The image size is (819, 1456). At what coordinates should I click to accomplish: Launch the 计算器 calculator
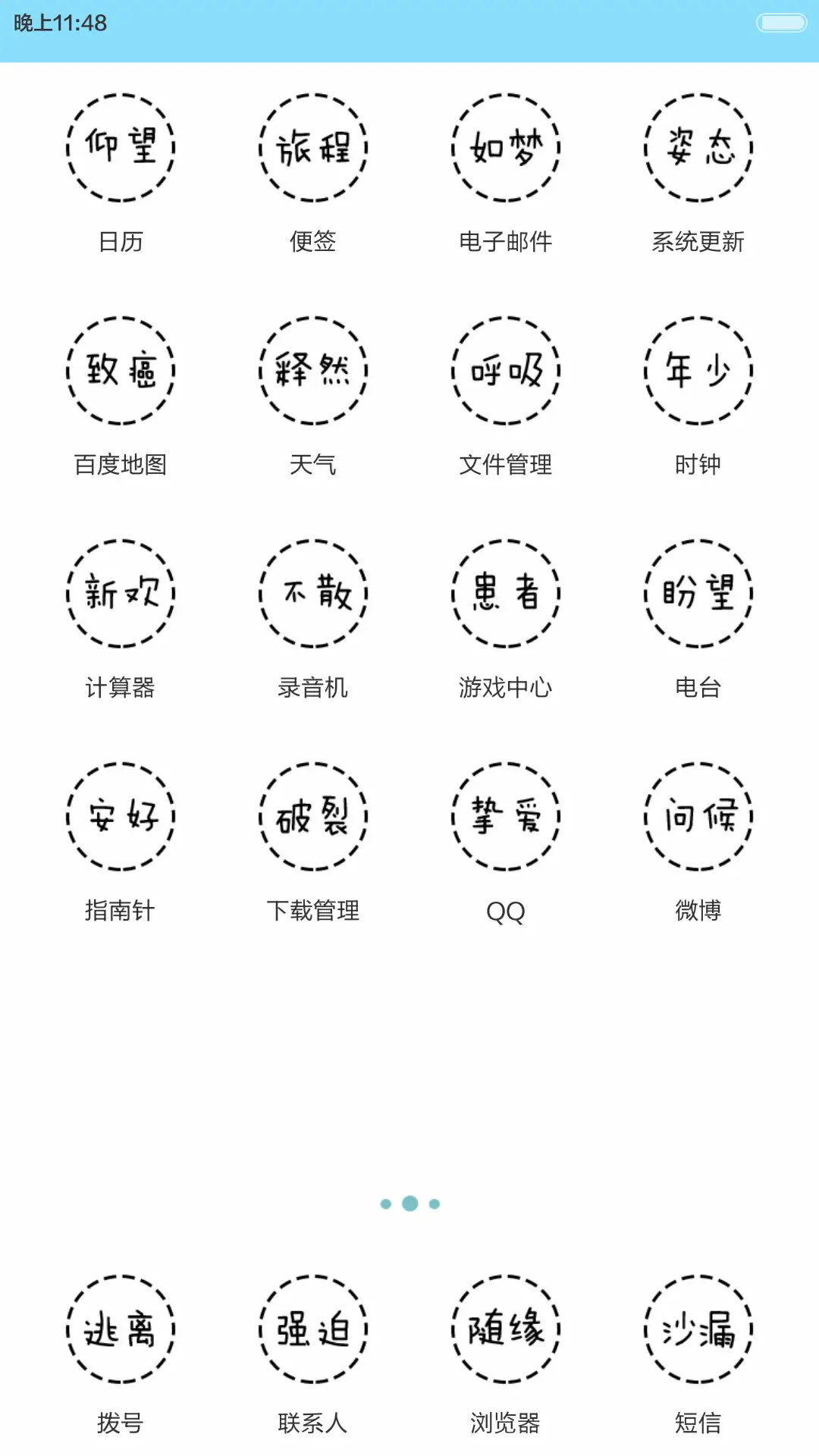tap(121, 595)
